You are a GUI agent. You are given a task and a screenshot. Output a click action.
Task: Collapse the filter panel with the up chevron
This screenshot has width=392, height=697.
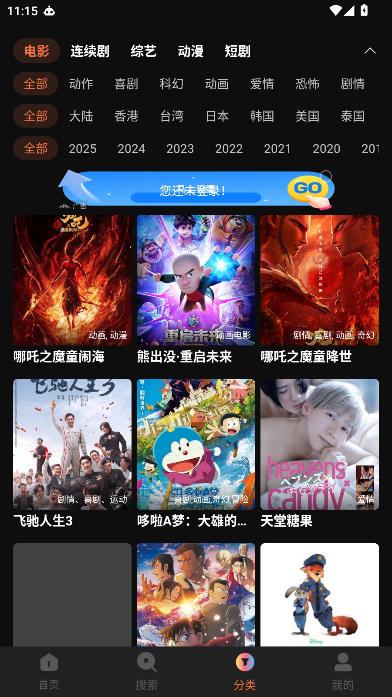point(370,51)
